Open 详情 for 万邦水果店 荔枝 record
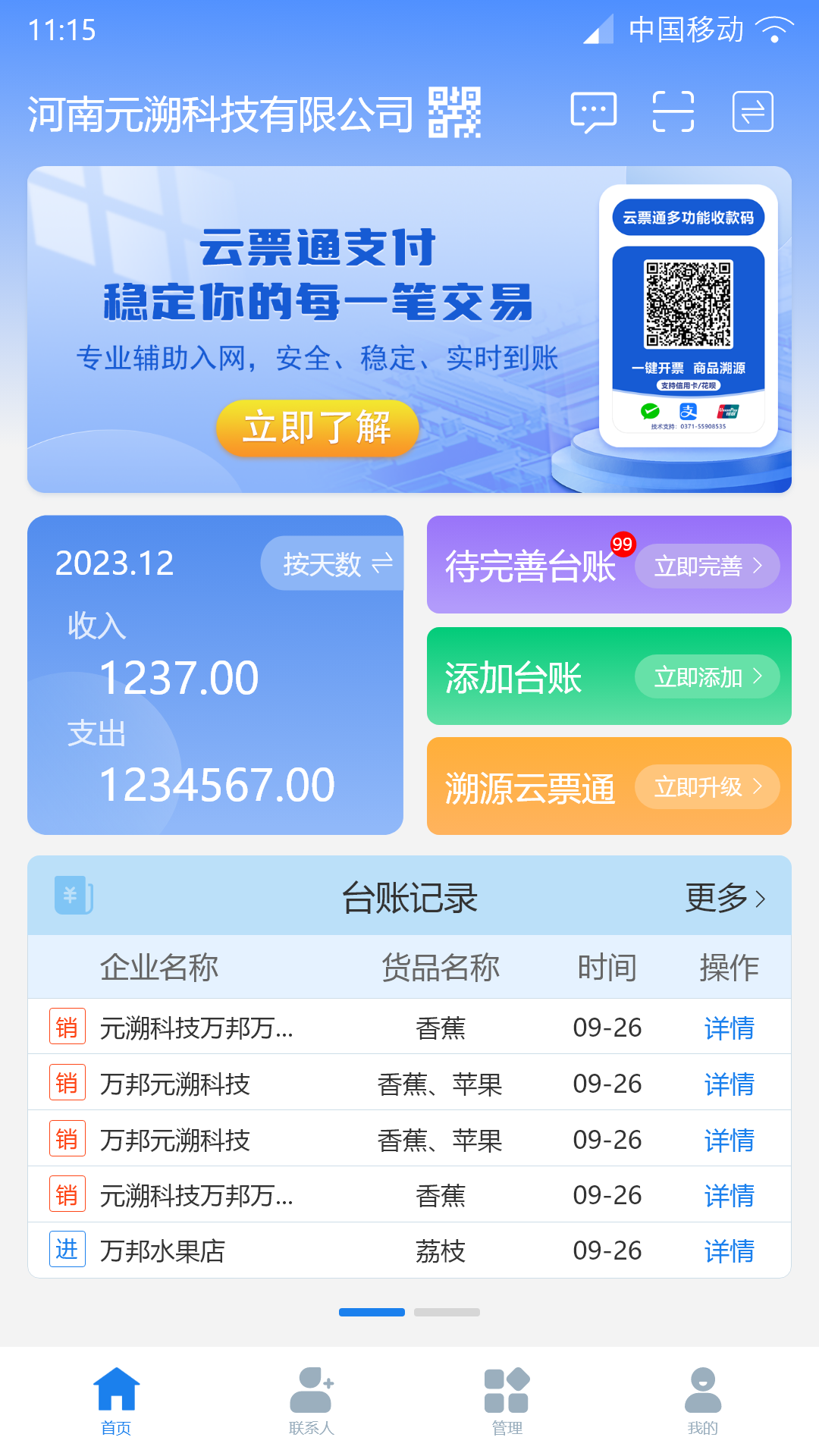Viewport: 819px width, 1456px height. tap(729, 1250)
